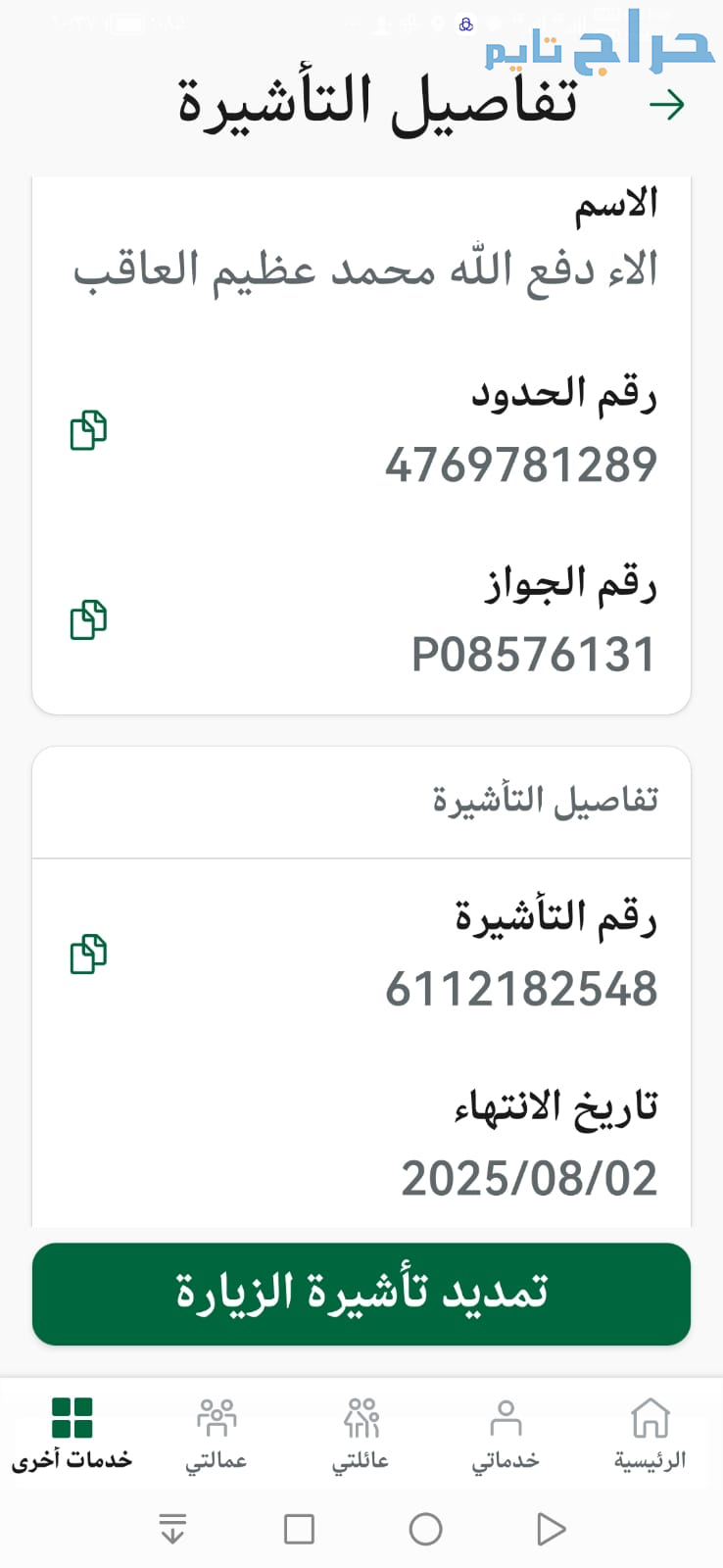
Task: Go back using the green arrow
Action: pos(667,105)
